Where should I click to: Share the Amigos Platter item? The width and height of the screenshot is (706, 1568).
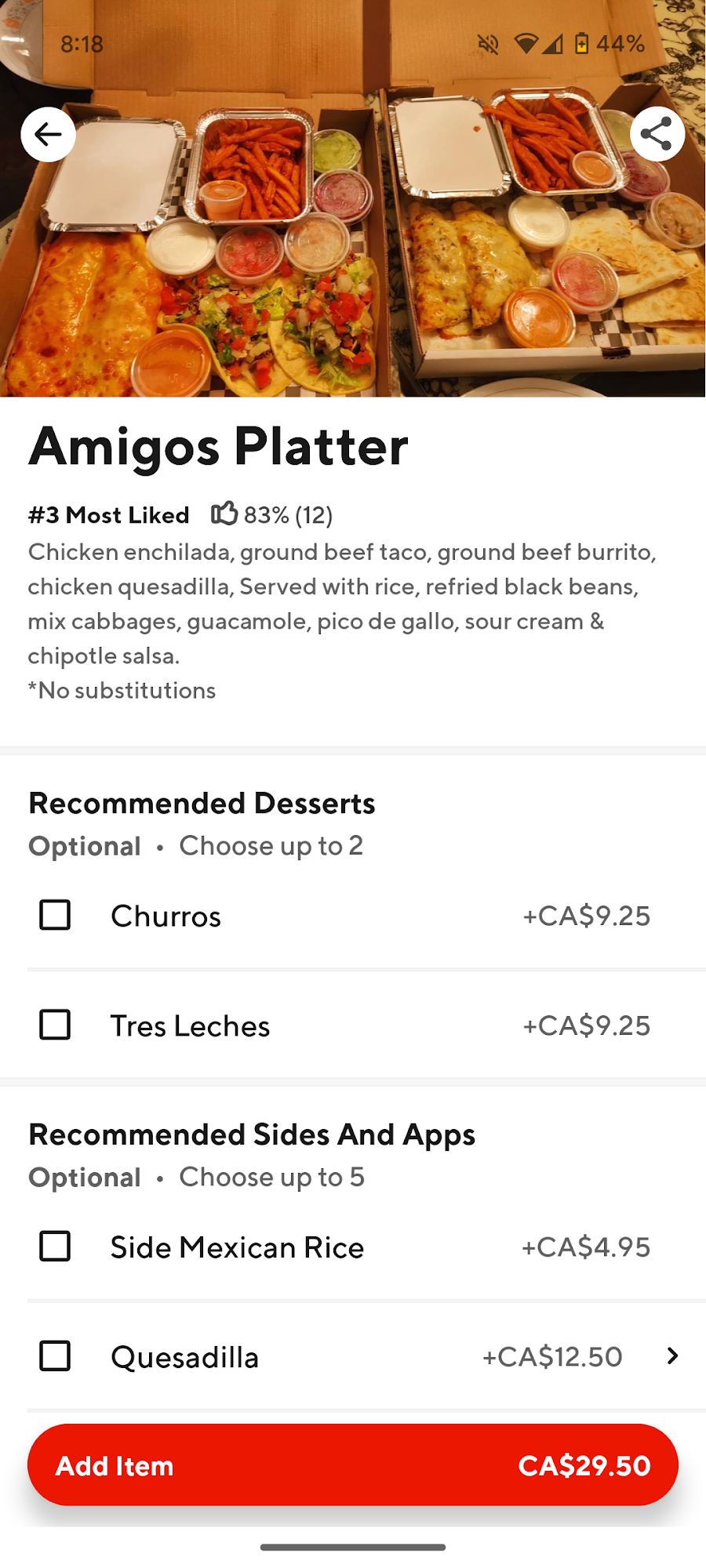[x=657, y=134]
